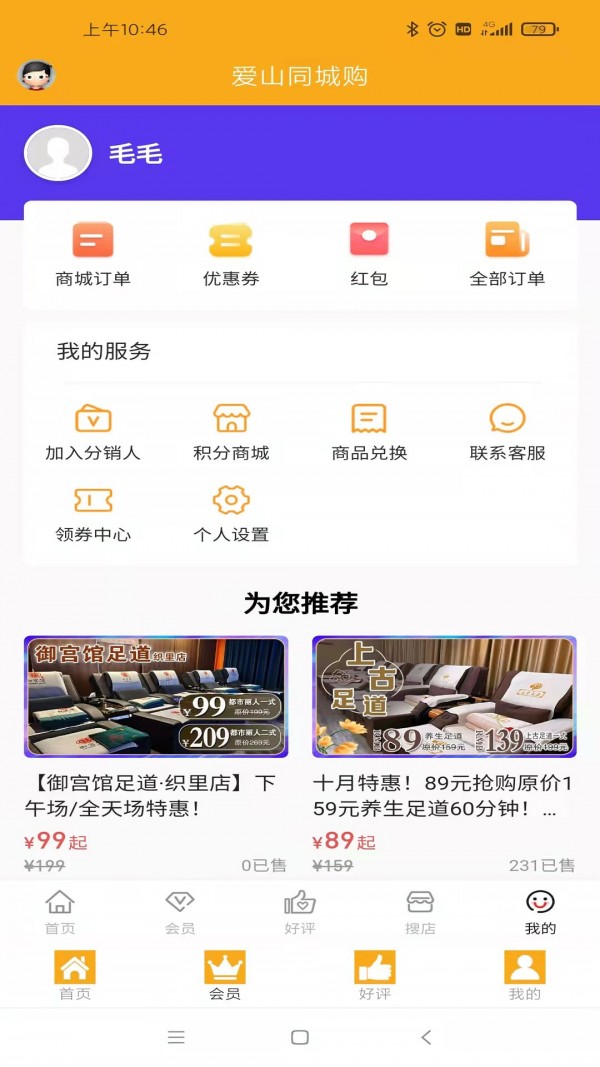Open 商城订单 (mall orders)
The height and width of the screenshot is (1067, 600).
tap(93, 254)
